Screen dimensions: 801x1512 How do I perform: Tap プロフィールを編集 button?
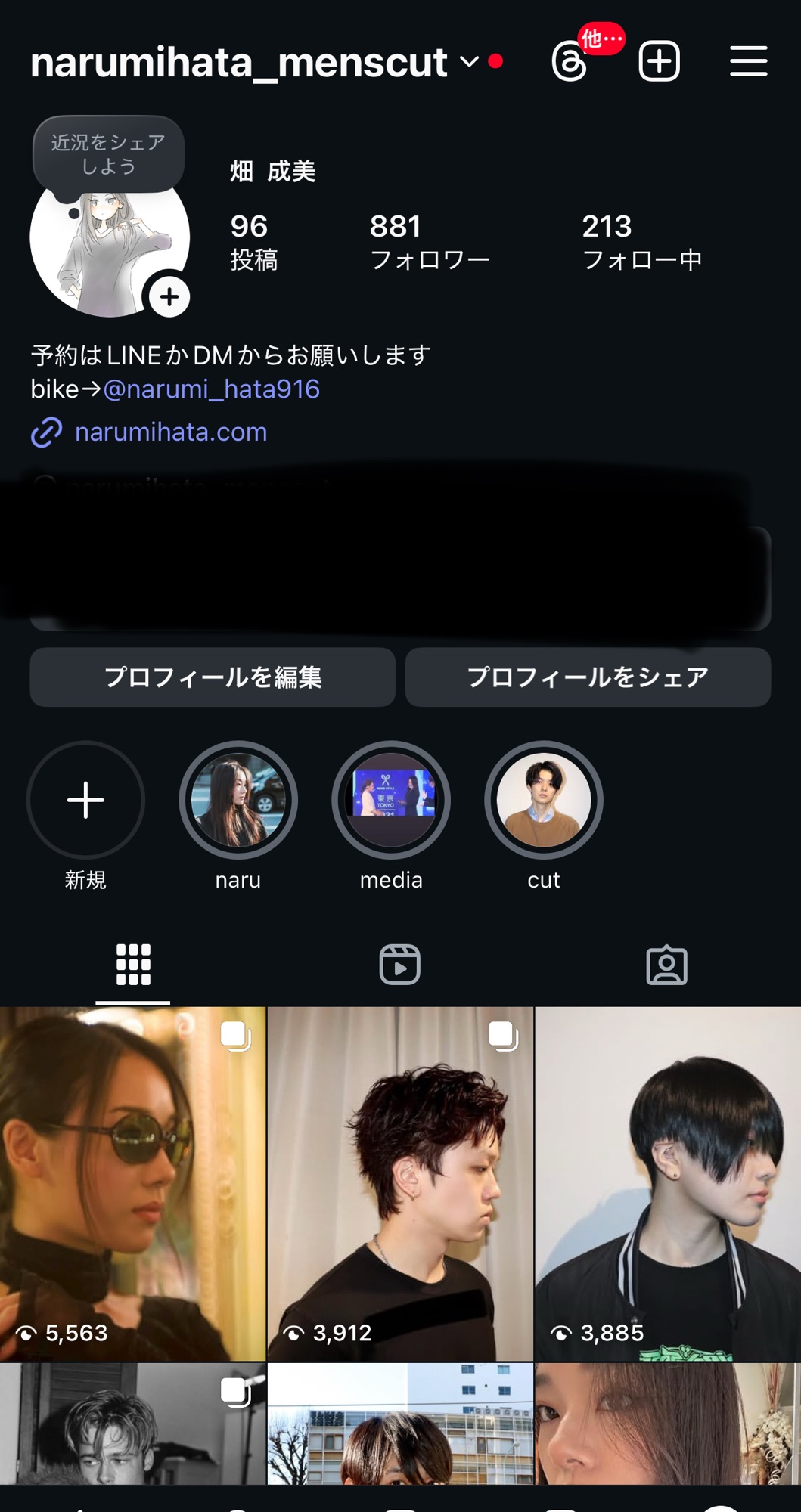pos(213,677)
